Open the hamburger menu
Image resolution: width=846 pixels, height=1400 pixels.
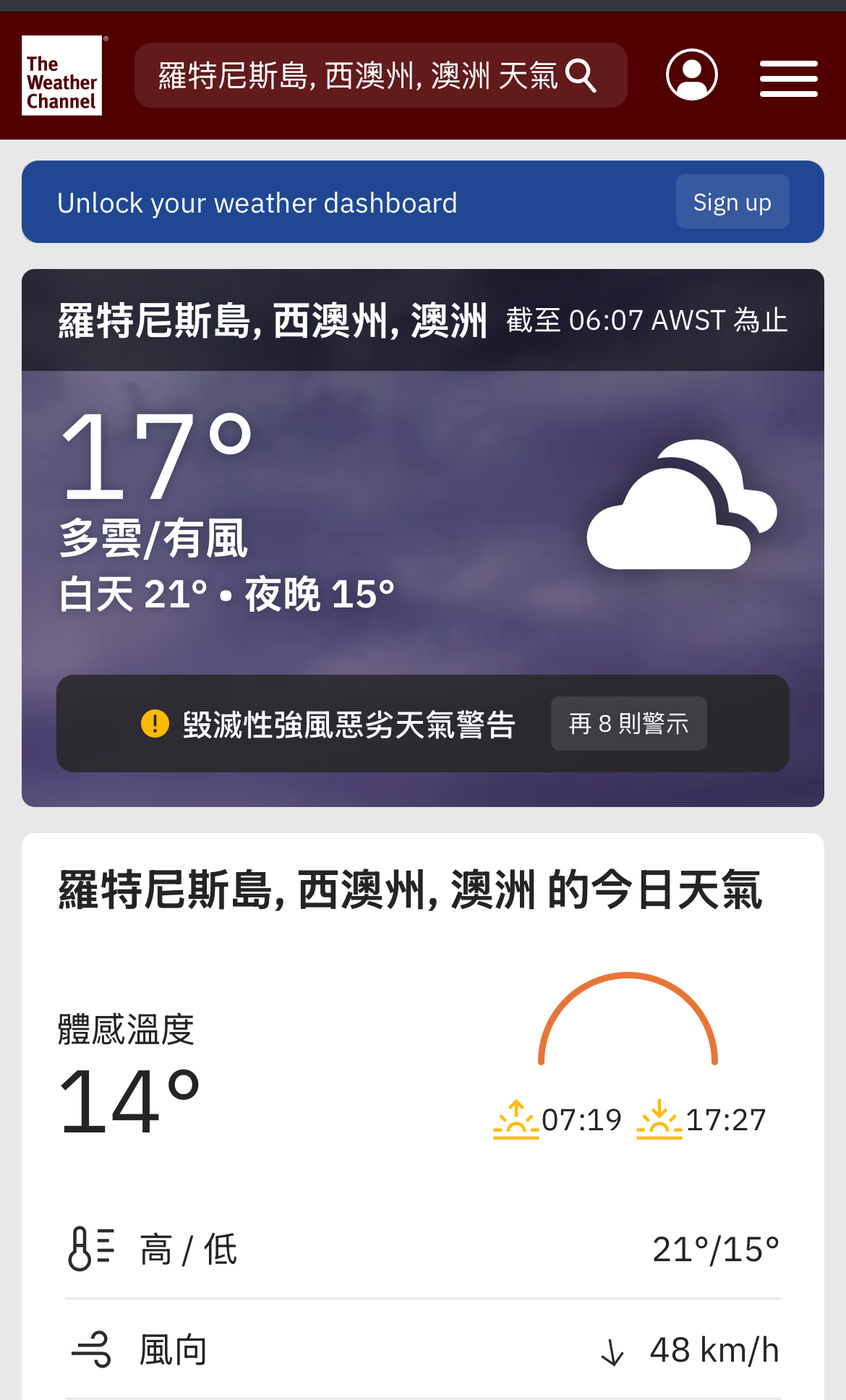point(788,78)
